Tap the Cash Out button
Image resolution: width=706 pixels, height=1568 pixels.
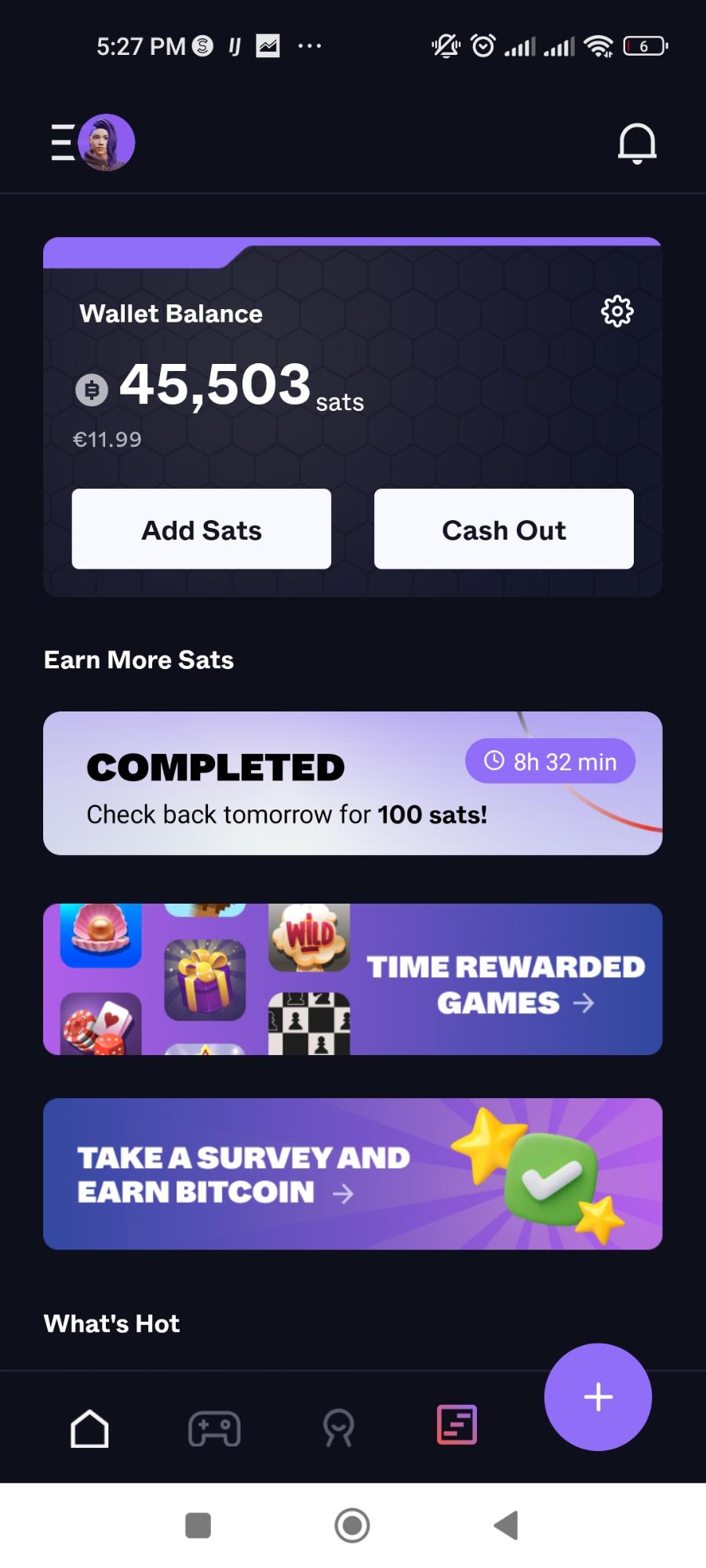click(504, 529)
